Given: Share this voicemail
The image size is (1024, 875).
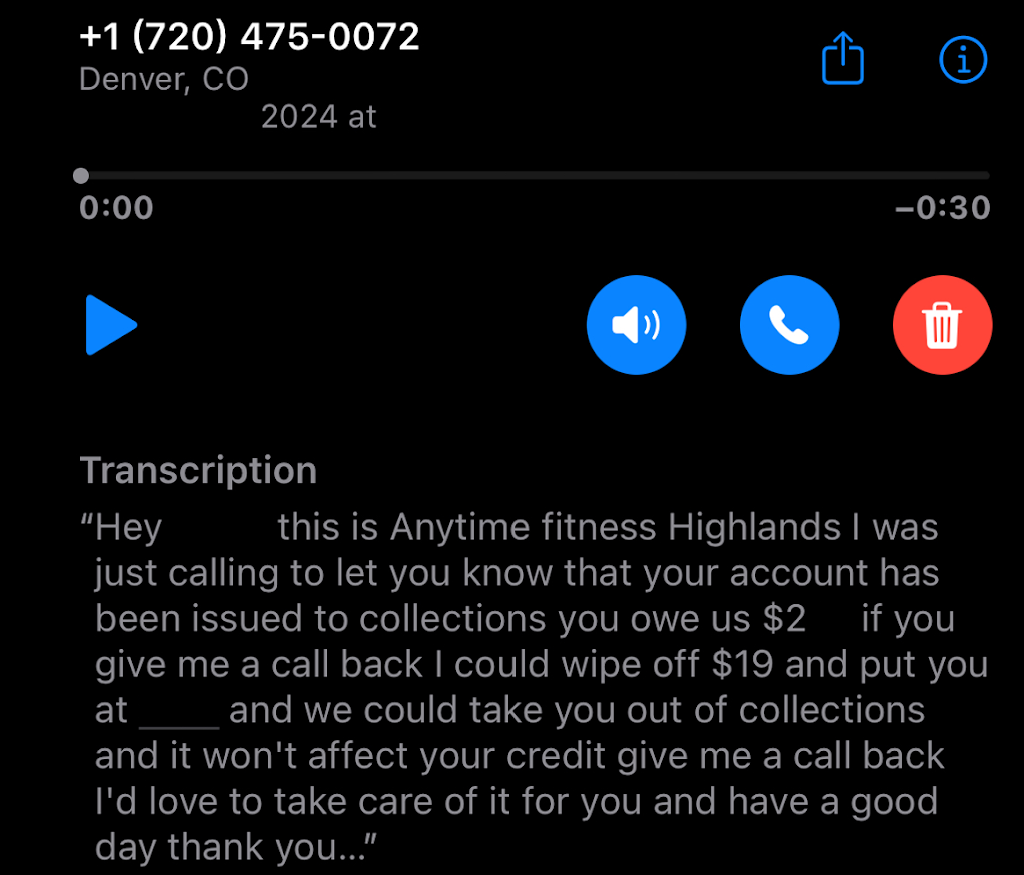Looking at the screenshot, I should tap(842, 61).
